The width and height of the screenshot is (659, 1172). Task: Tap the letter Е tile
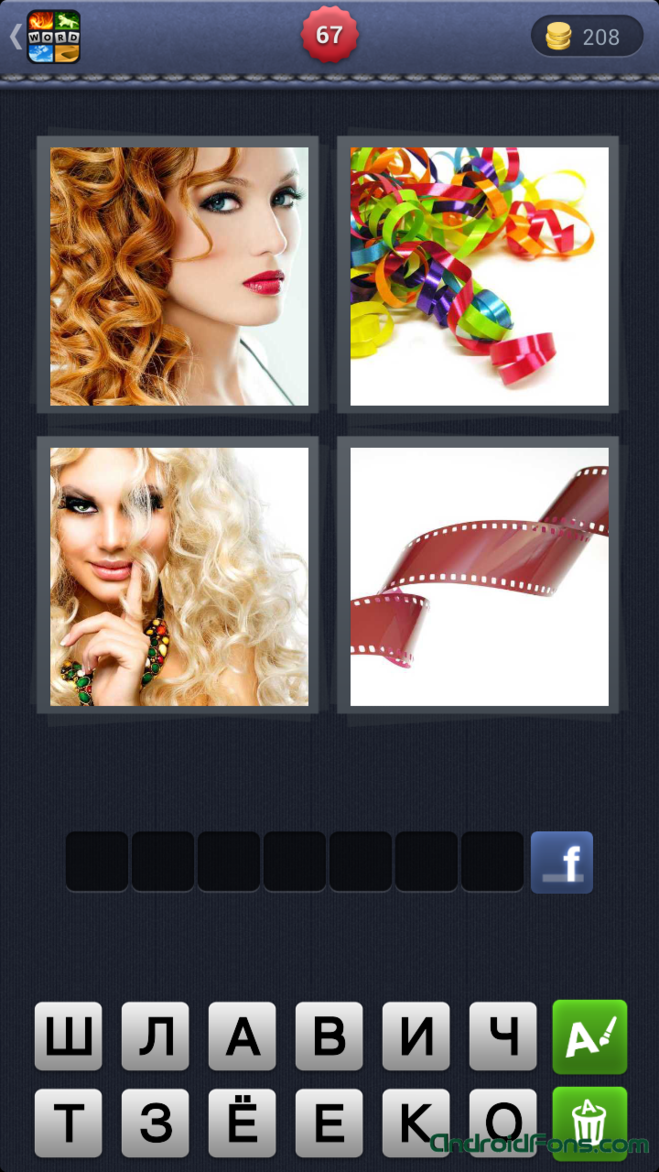(x=330, y=1123)
